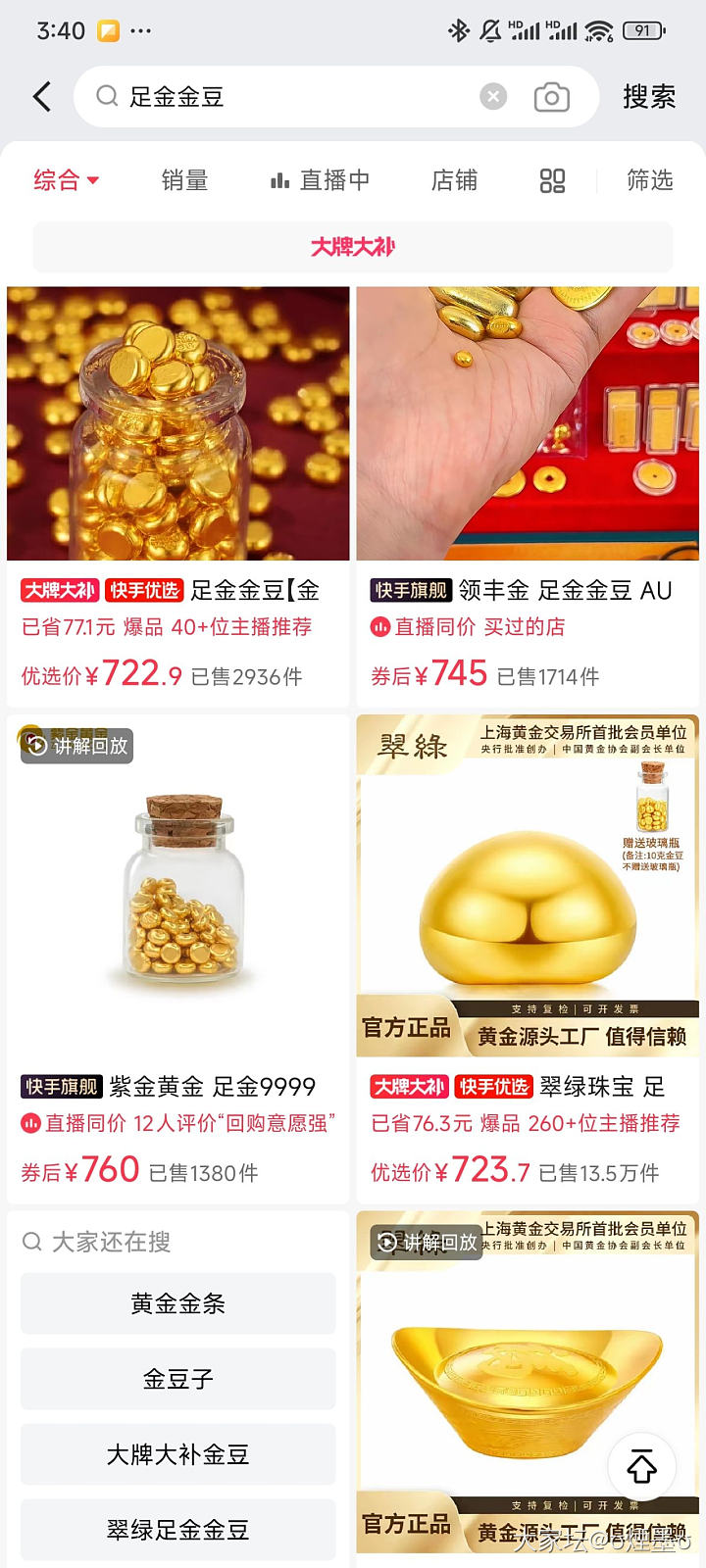Open the 筛选 filter options
The image size is (706, 1568).
[649, 180]
